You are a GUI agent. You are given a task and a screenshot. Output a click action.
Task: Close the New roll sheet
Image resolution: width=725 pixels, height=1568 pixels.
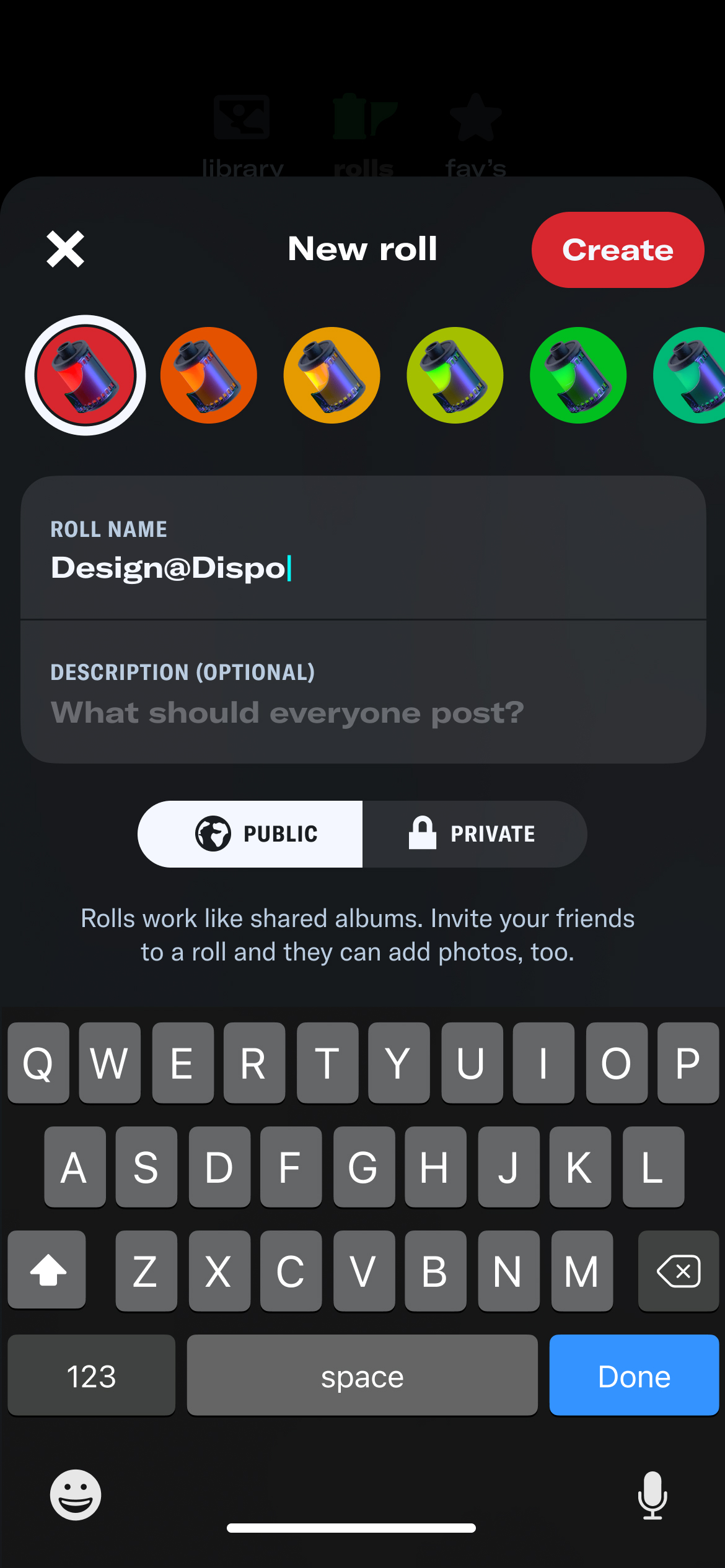point(65,250)
